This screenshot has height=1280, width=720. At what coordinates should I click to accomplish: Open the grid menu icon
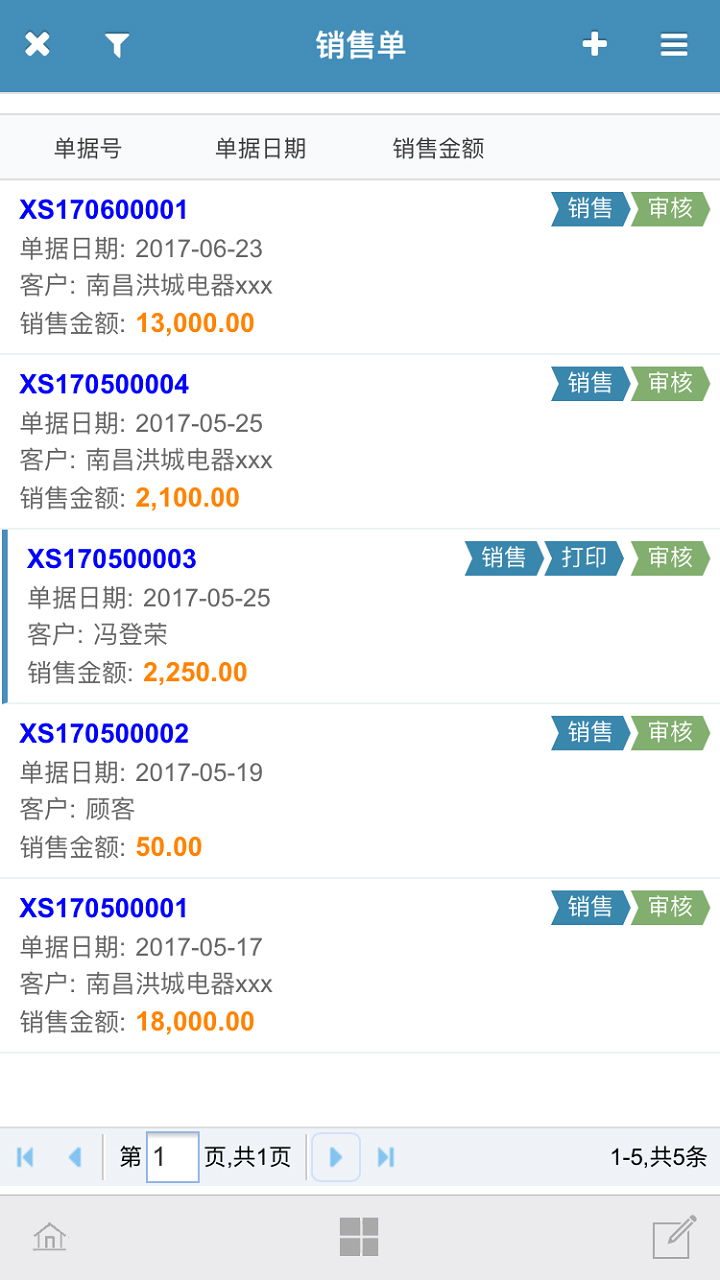(x=359, y=1238)
